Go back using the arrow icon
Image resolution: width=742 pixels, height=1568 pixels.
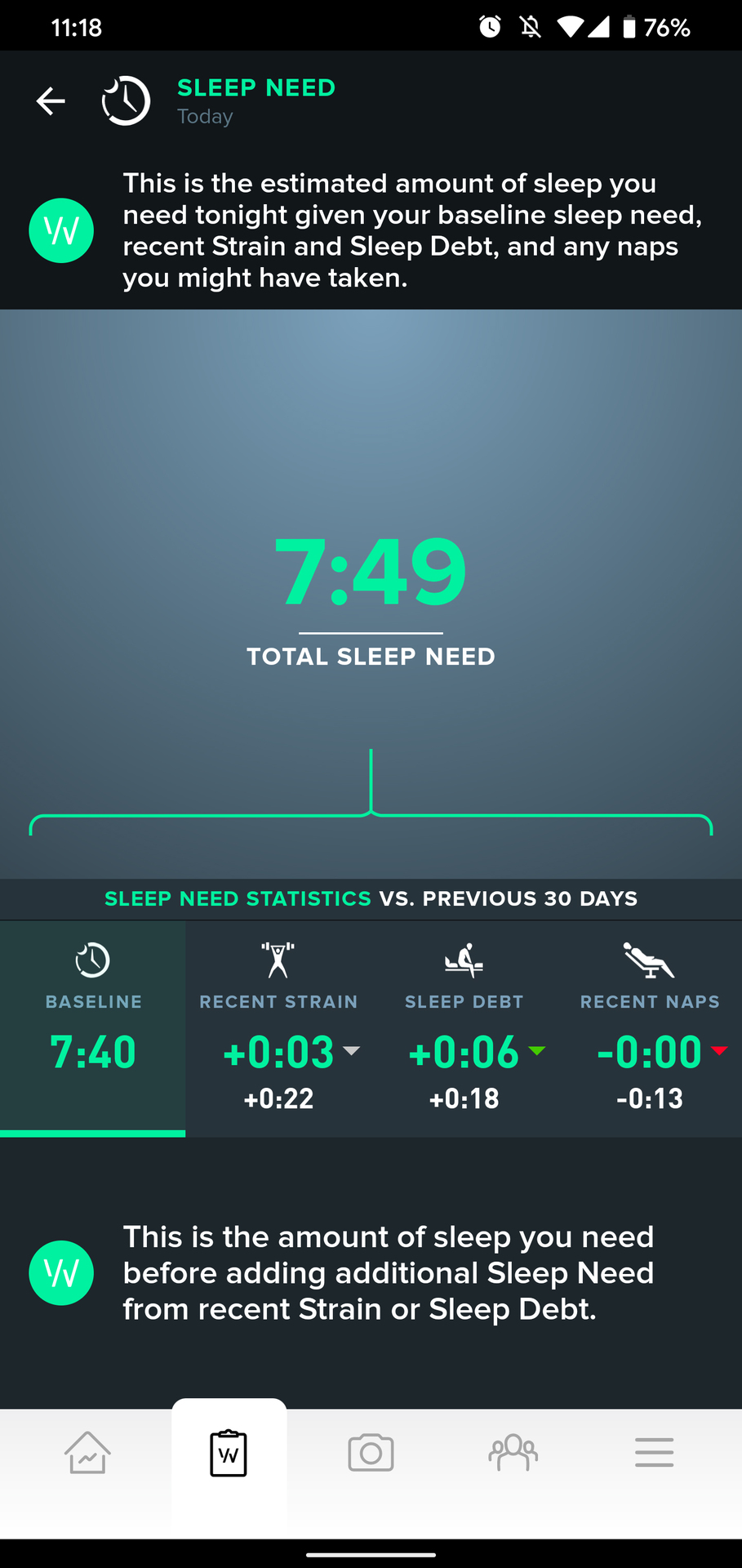click(x=51, y=100)
